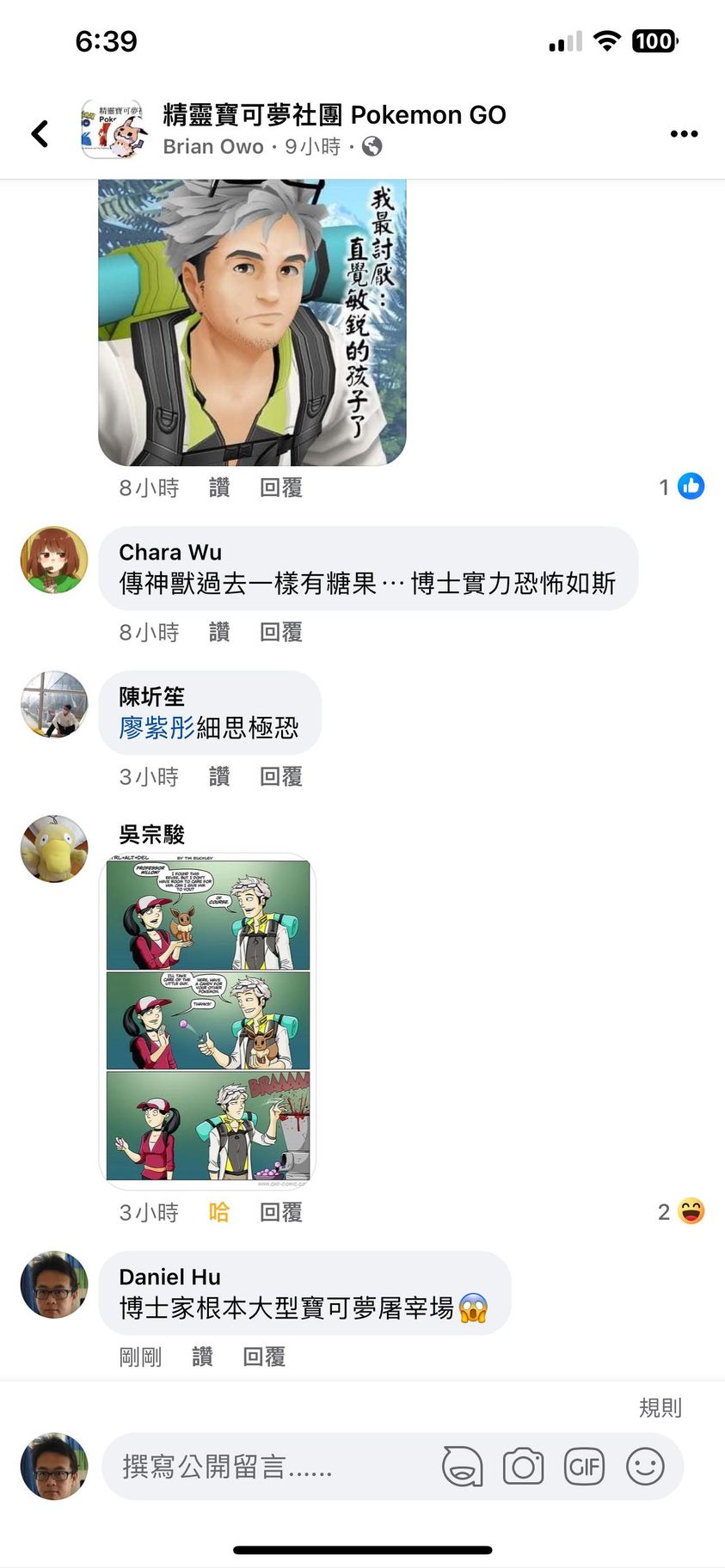Open the Professor Willow image comment

[x=252, y=322]
